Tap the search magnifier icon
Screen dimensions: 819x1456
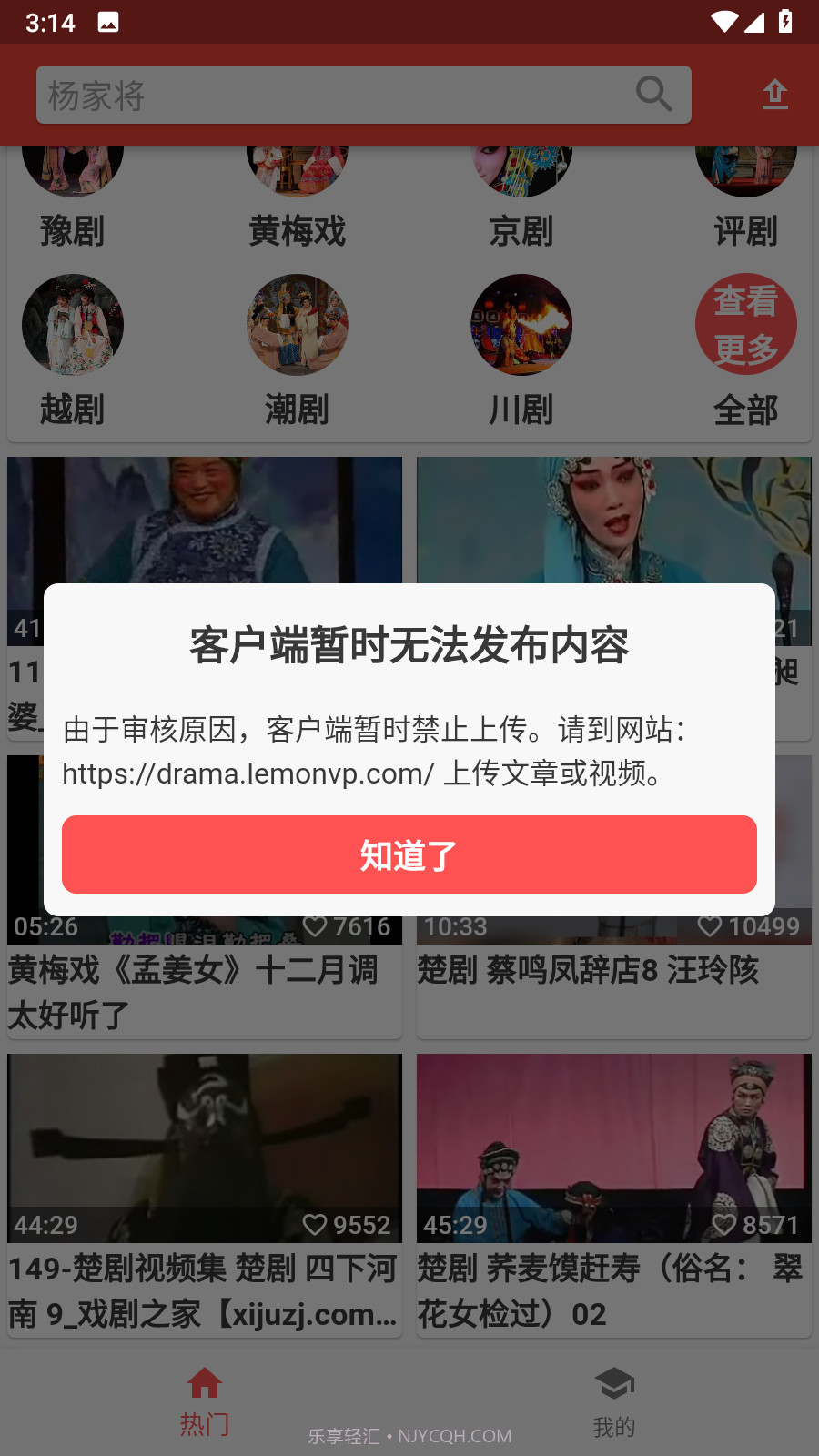(653, 94)
